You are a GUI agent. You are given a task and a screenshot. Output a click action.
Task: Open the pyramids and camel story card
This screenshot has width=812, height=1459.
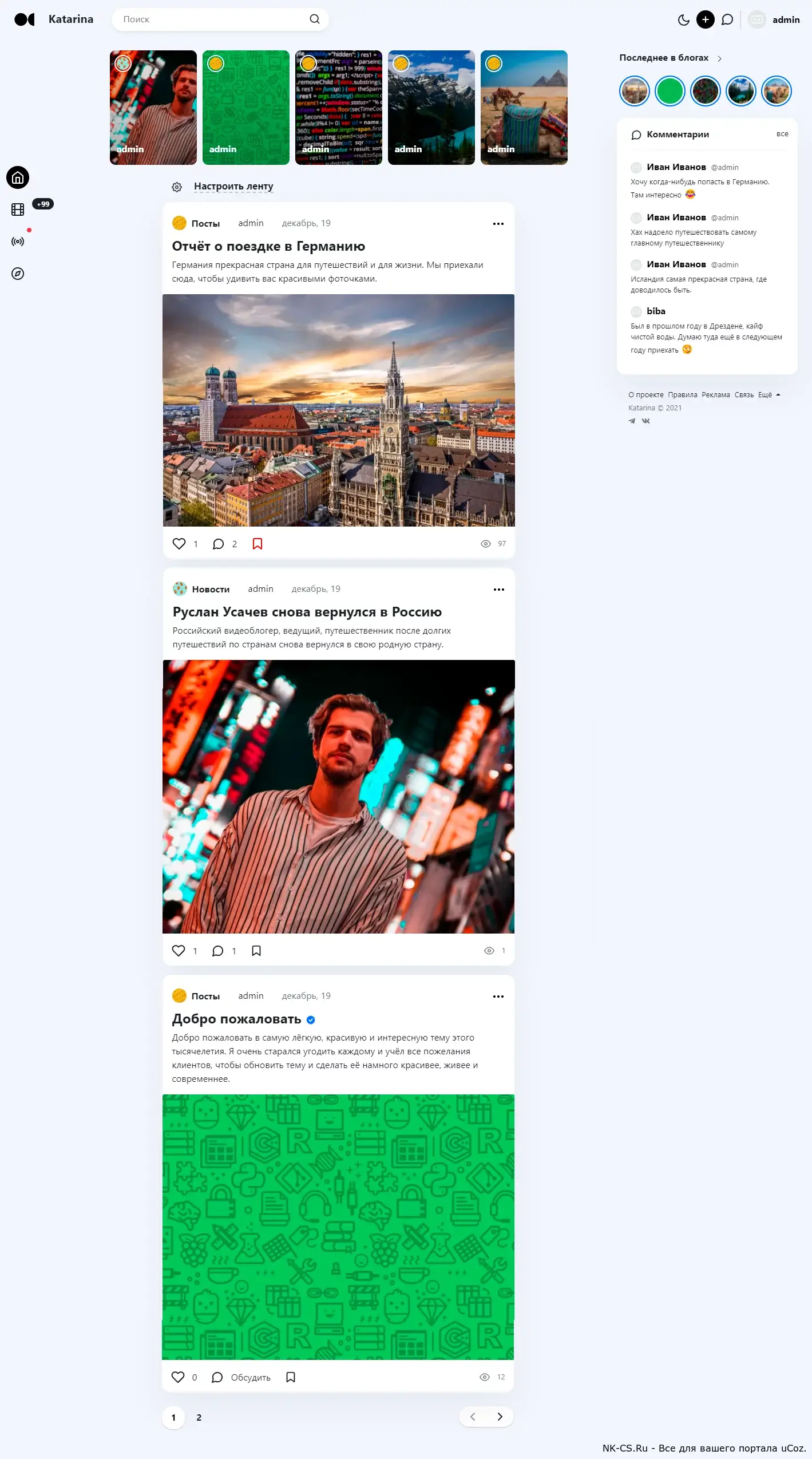[x=524, y=108]
